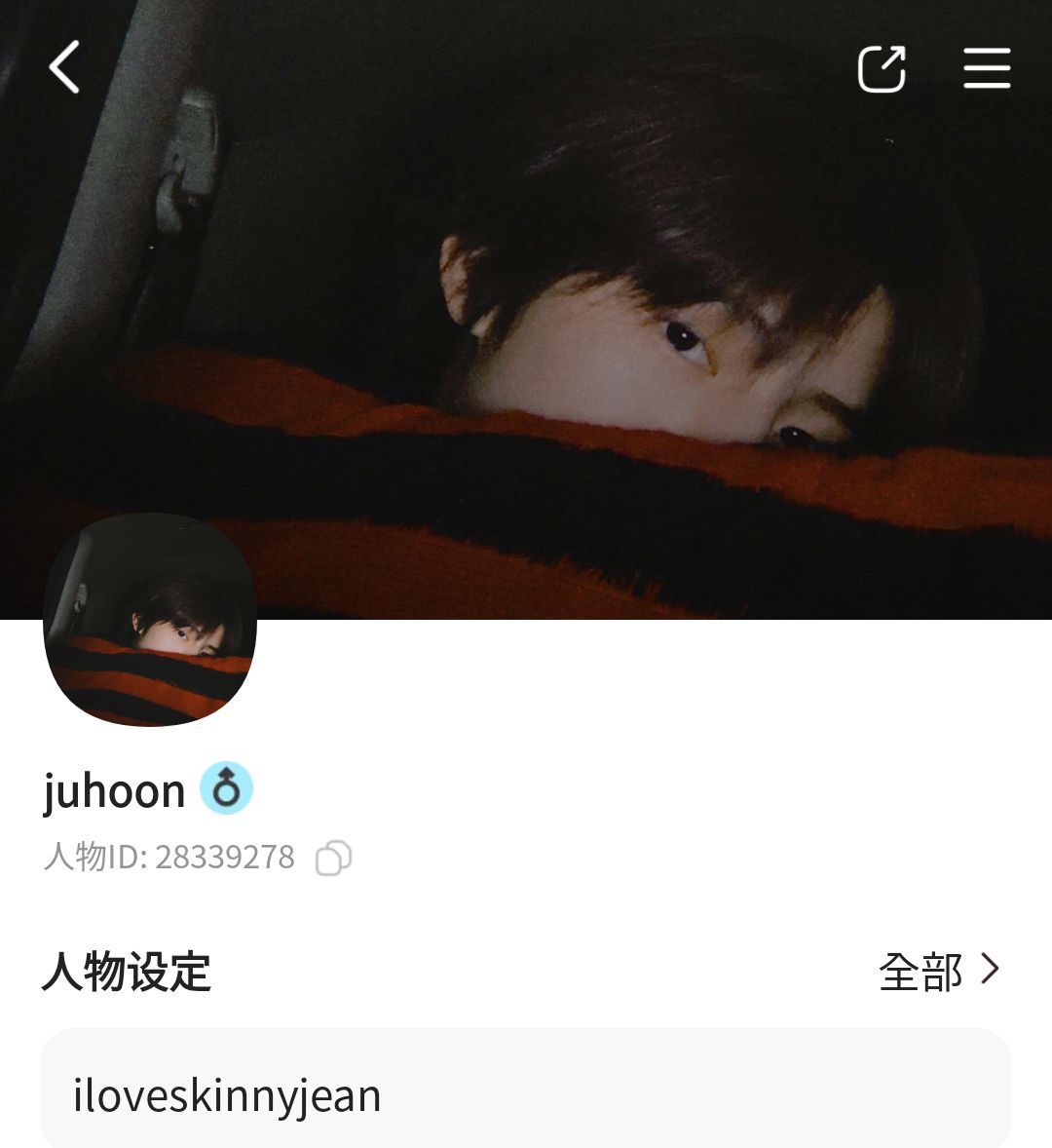This screenshot has width=1052, height=1148.
Task: Open the hamburger menu
Action: [x=987, y=69]
